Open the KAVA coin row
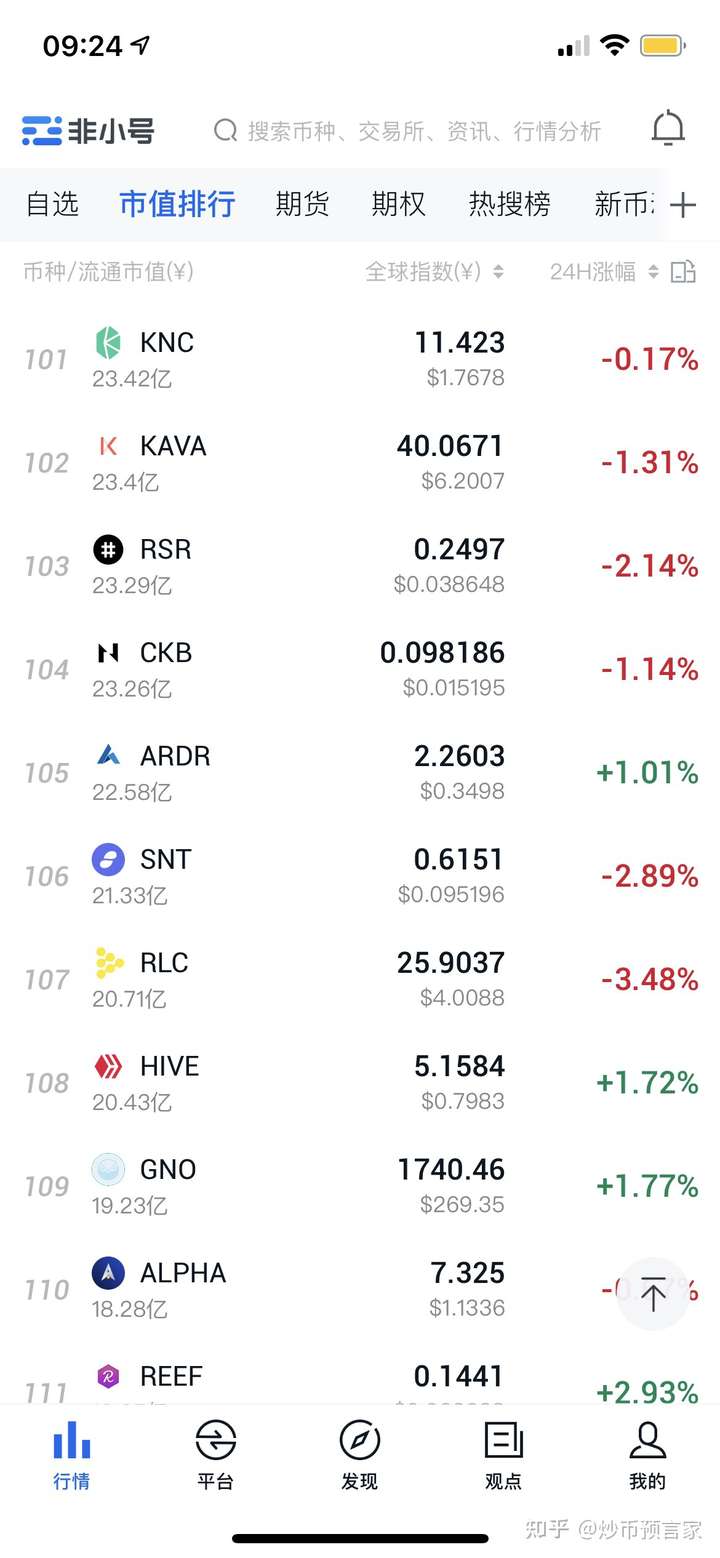Image resolution: width=720 pixels, height=1558 pixels. pos(172,446)
